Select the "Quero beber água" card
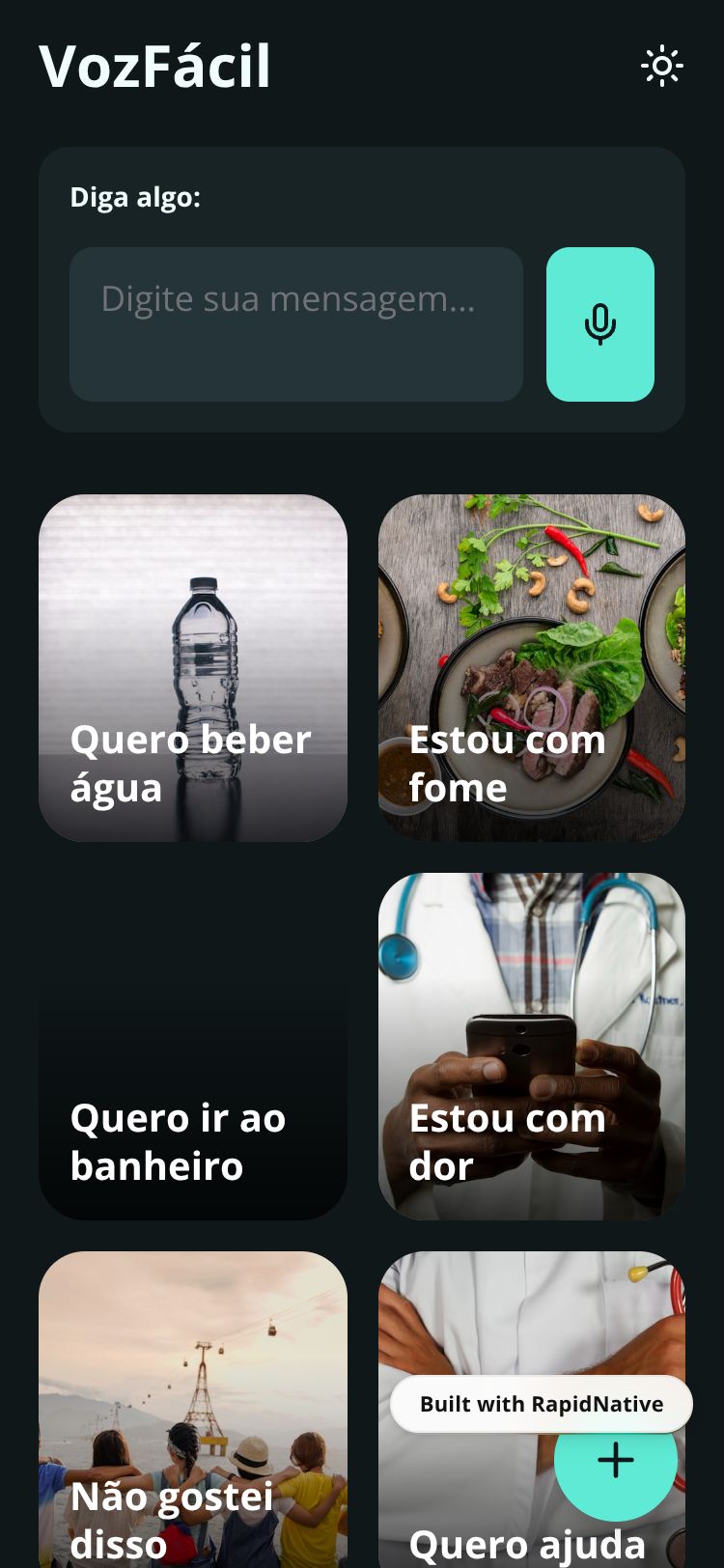Viewport: 724px width, 1568px height. tap(193, 667)
